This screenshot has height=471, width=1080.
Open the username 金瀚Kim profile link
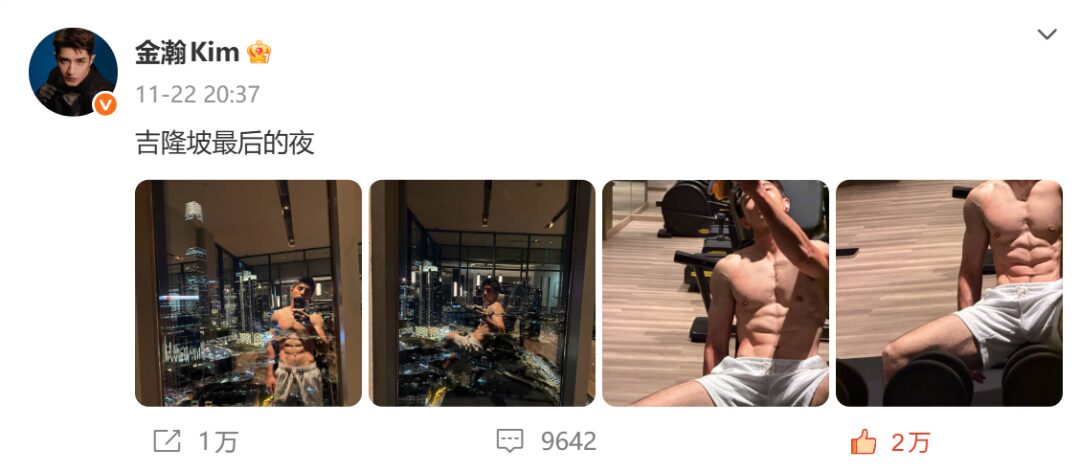188,52
